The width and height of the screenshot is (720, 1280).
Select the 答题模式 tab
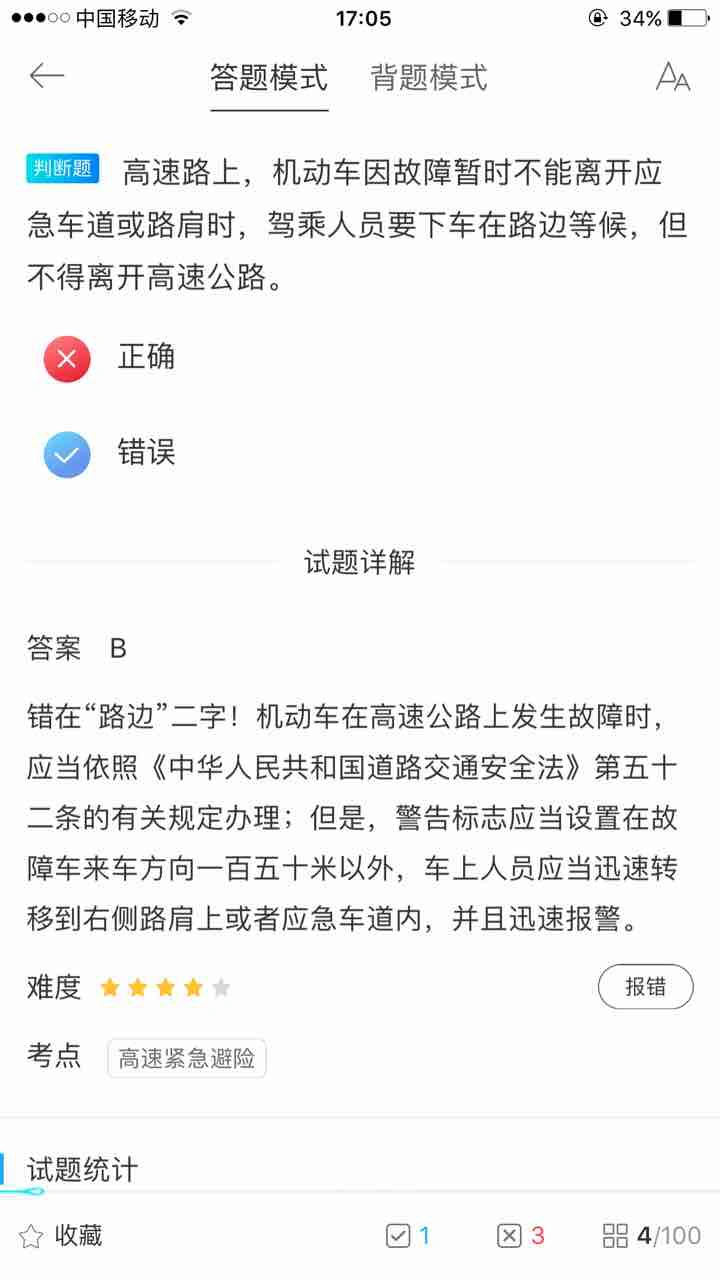click(269, 77)
